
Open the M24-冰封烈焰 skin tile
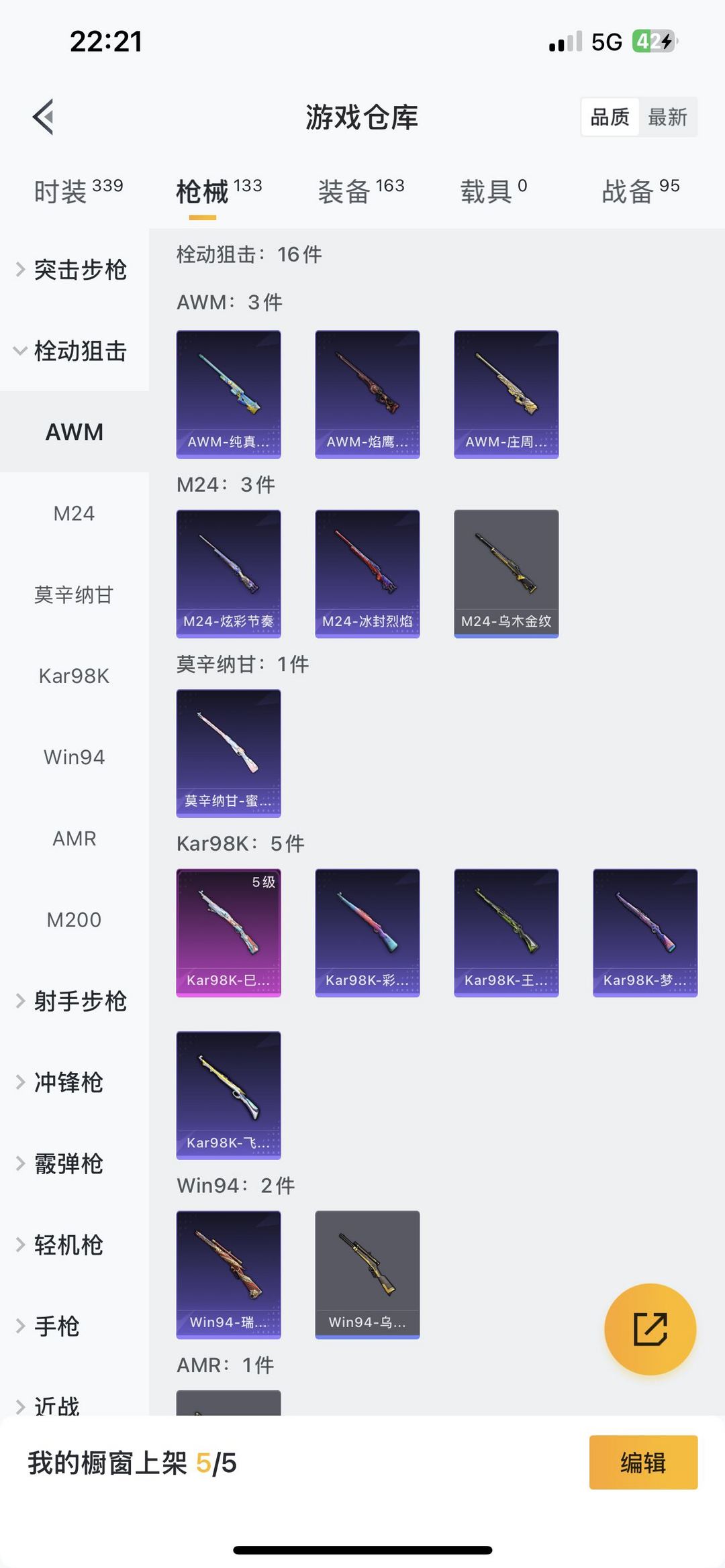367,574
